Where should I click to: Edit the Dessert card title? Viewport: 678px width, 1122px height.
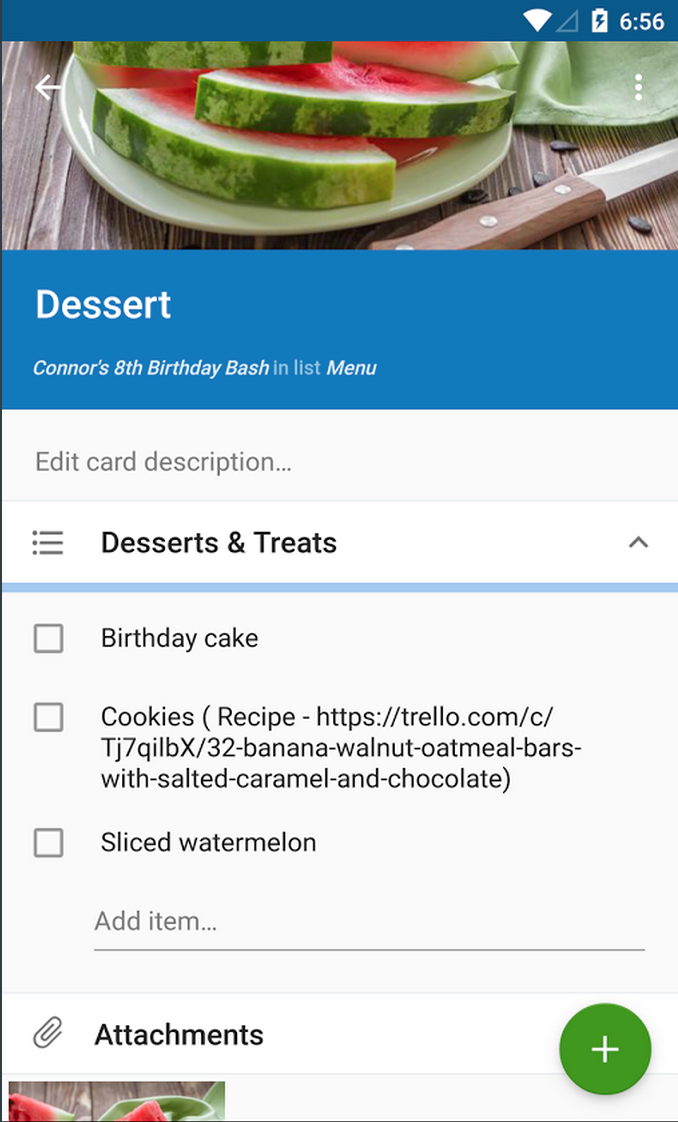(104, 305)
